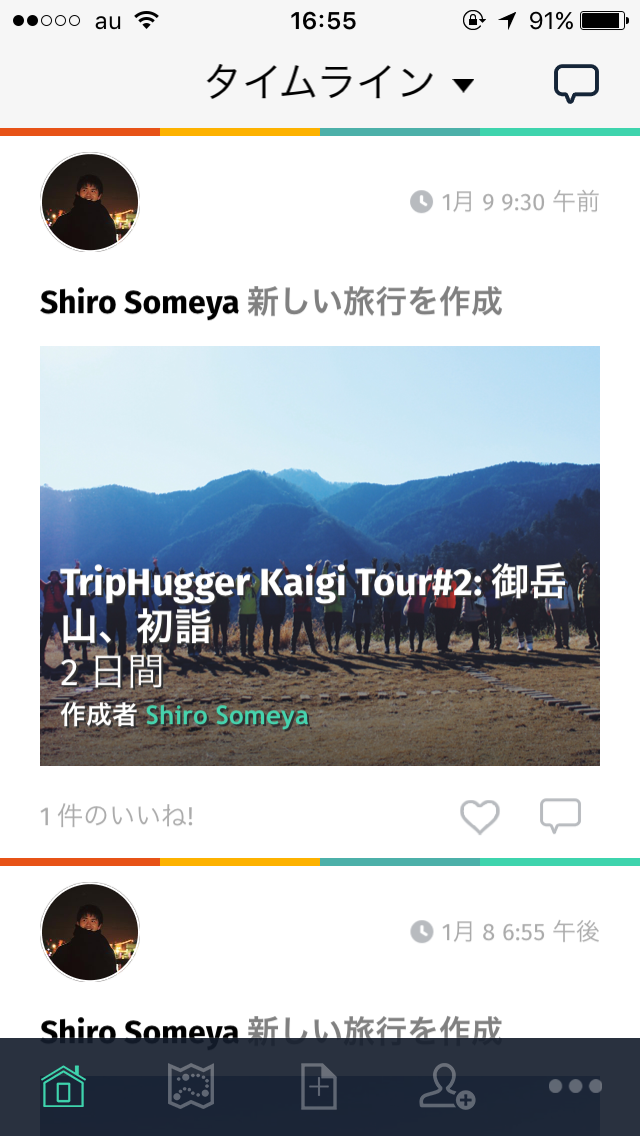Like the TripHugger Kaigi Tour#2 post
The image size is (640, 1136).
pos(480,816)
